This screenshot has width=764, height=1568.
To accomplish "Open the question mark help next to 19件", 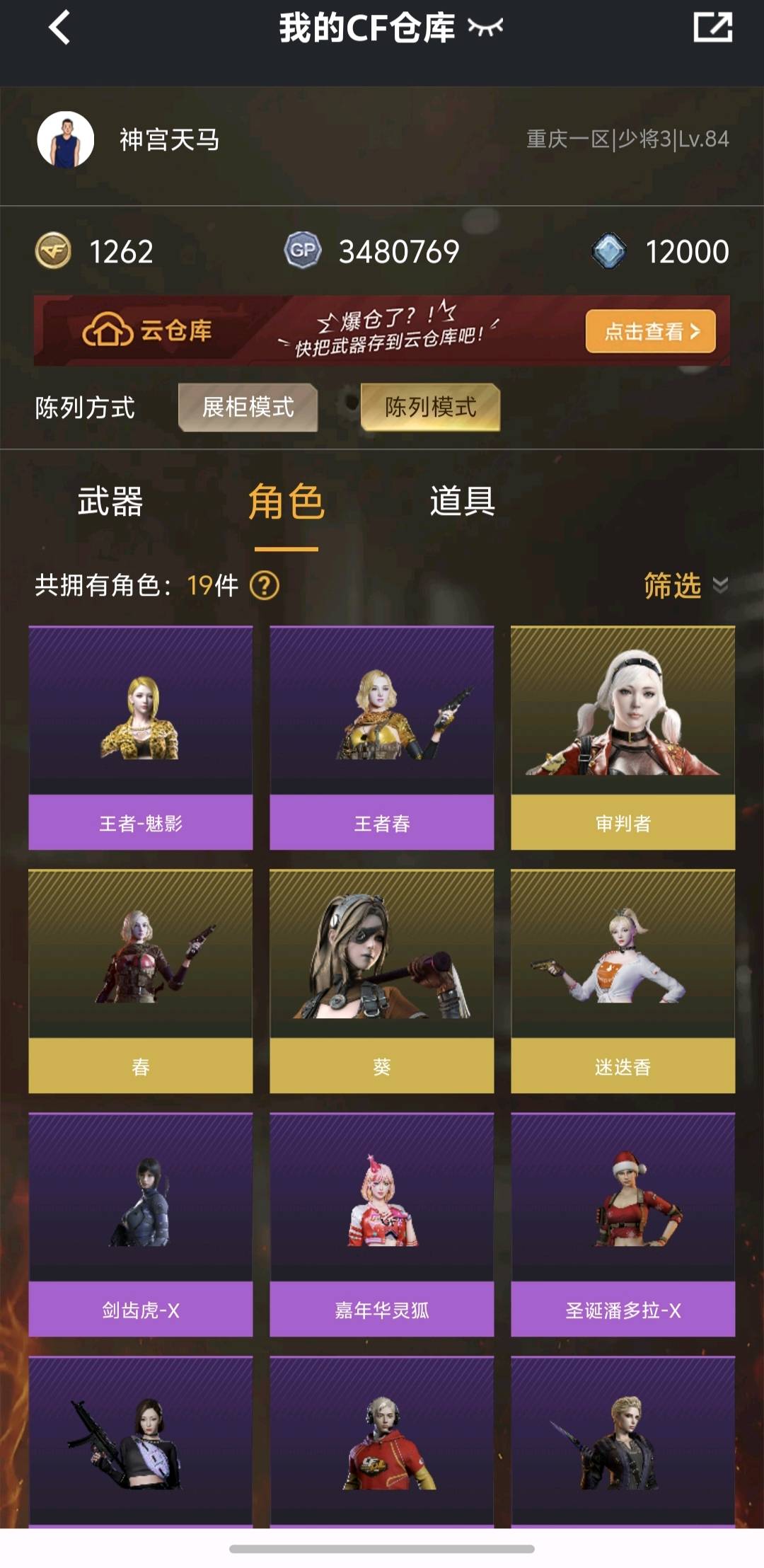I will [x=265, y=586].
